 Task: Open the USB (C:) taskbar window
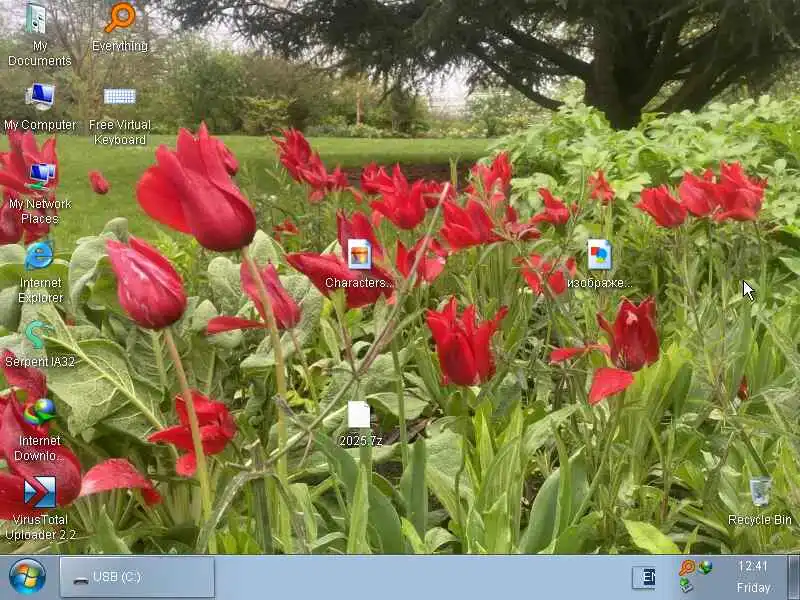pyautogui.click(x=137, y=577)
